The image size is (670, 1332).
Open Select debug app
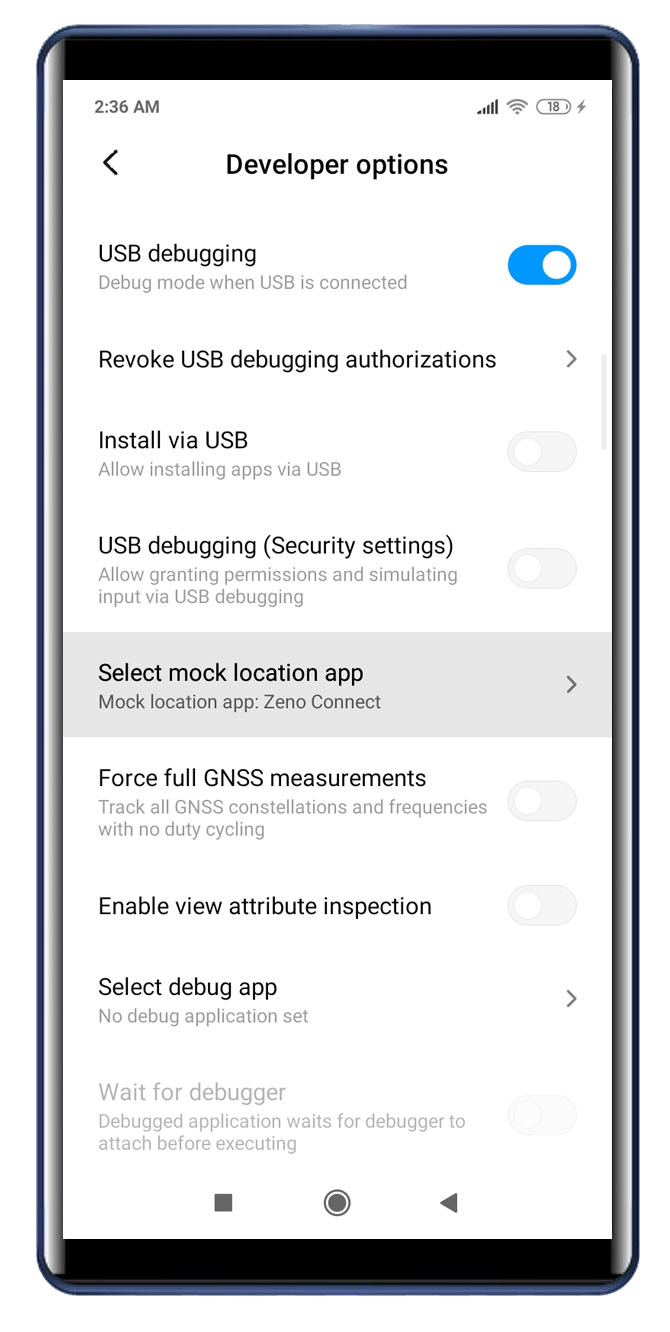pos(337,999)
